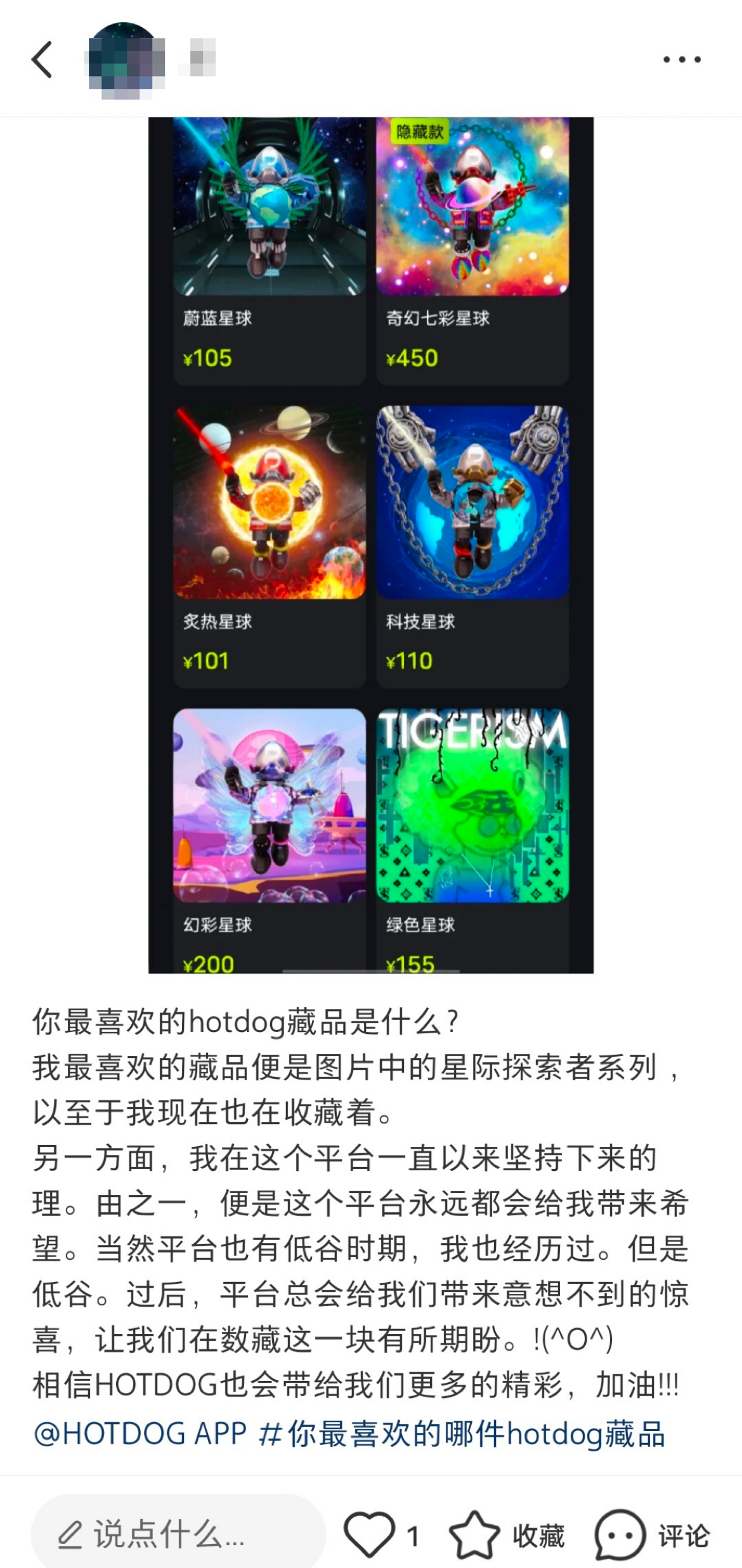Open the @HOTDOG APP mention

tap(140, 1434)
